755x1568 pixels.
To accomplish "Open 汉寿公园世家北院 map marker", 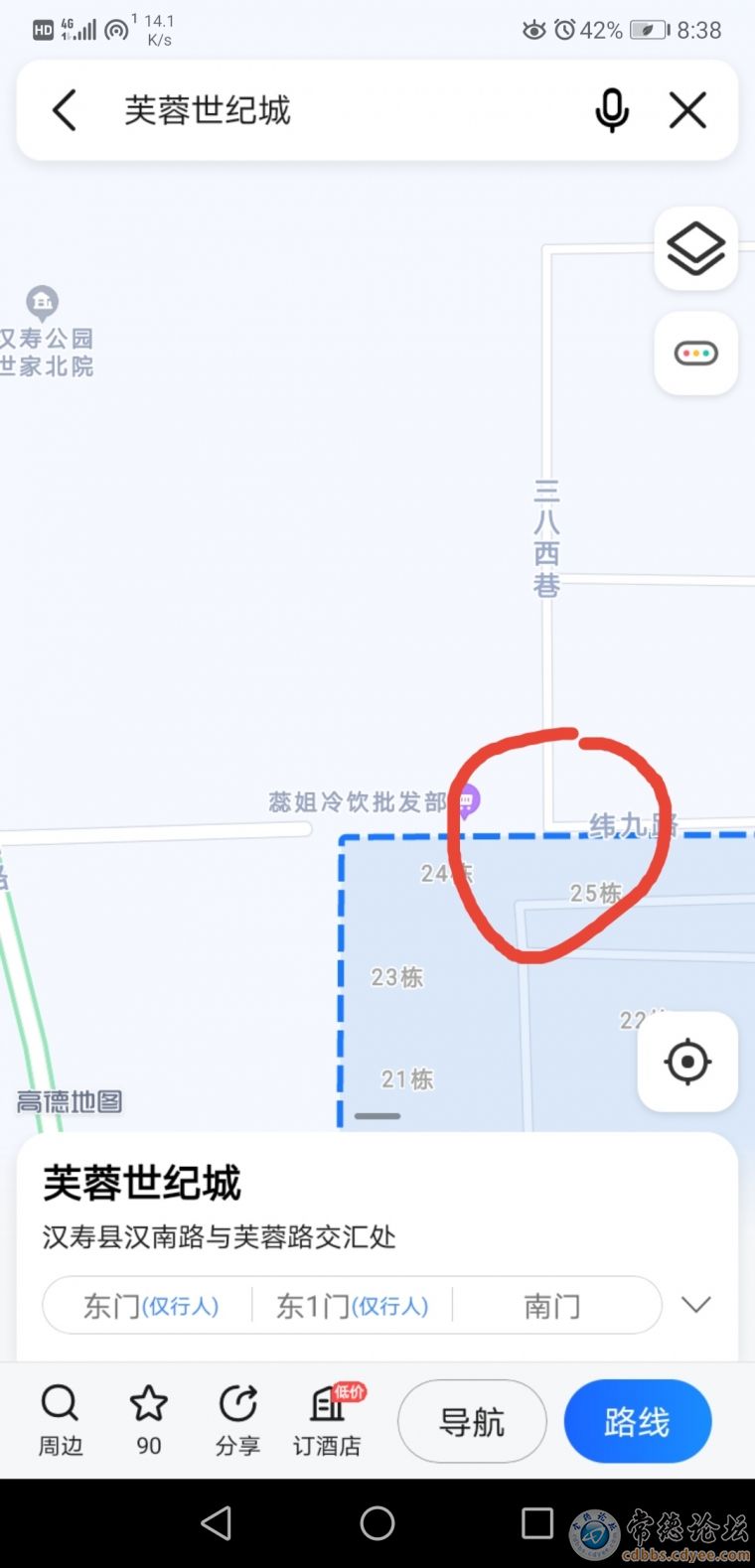I will (x=43, y=303).
